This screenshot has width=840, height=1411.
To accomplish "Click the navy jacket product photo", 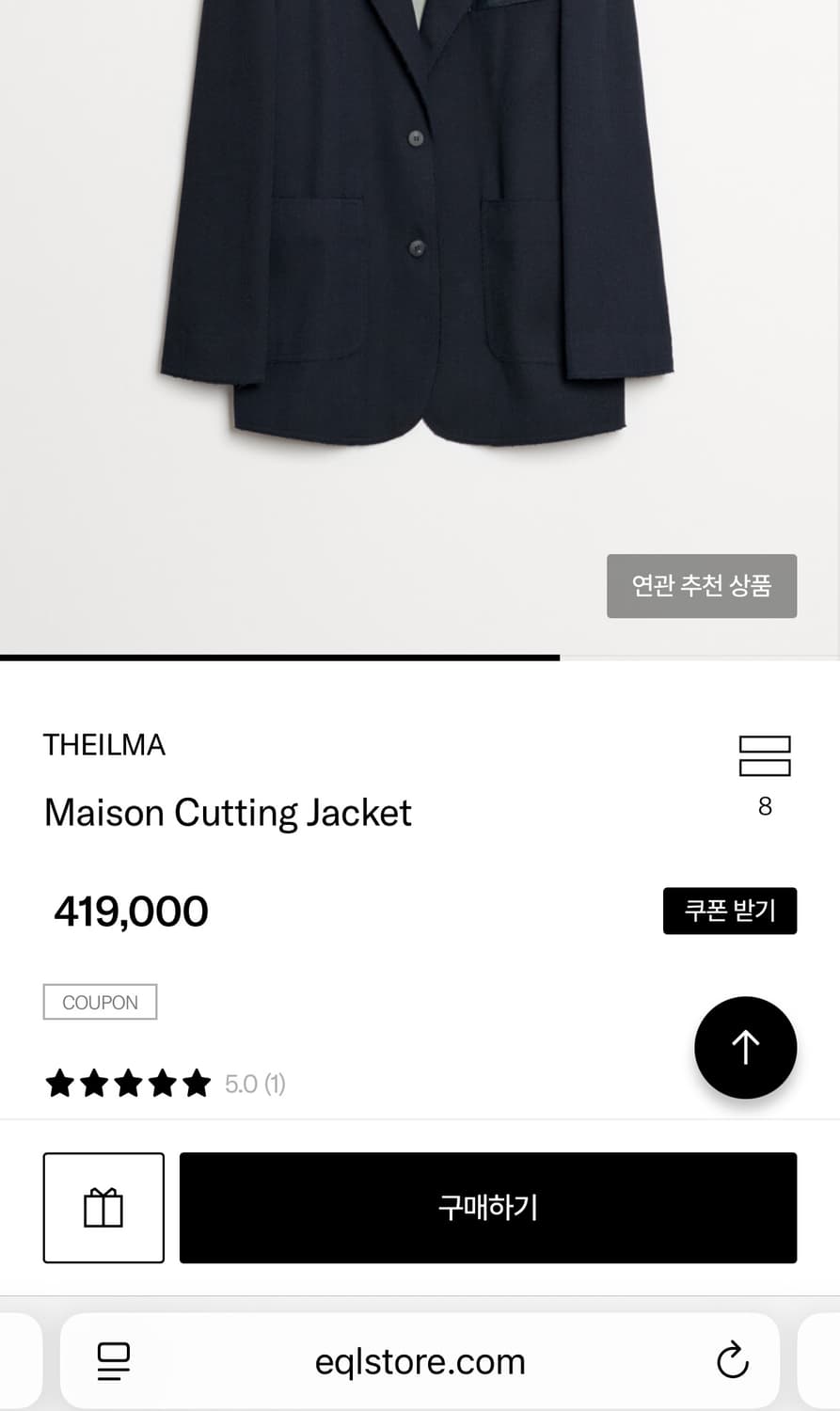I will pyautogui.click(x=420, y=235).
